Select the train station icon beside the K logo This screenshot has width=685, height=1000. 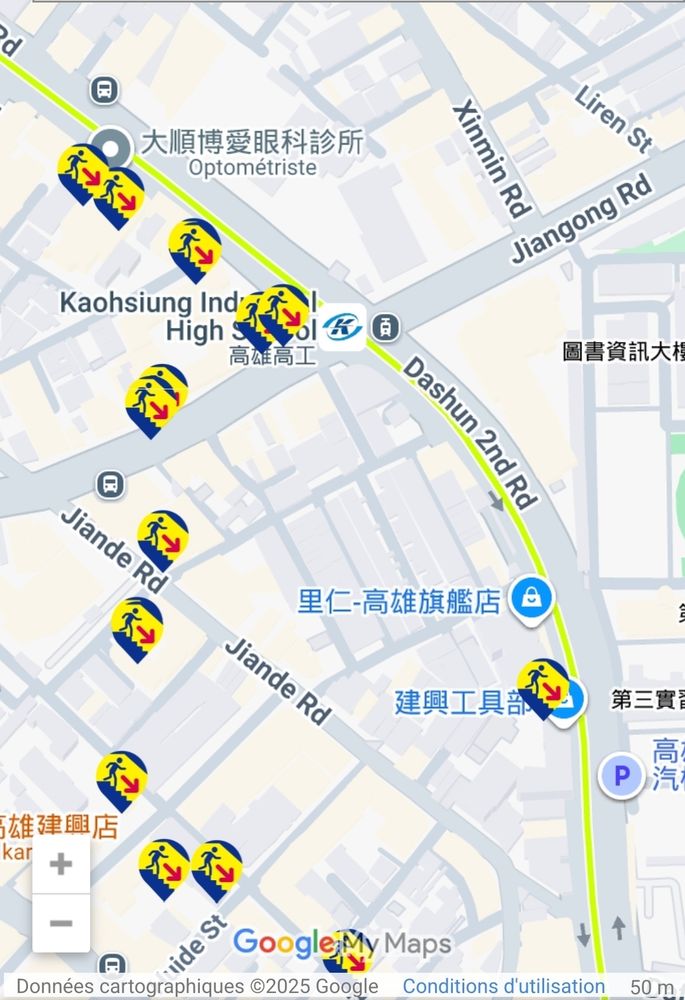[386, 327]
